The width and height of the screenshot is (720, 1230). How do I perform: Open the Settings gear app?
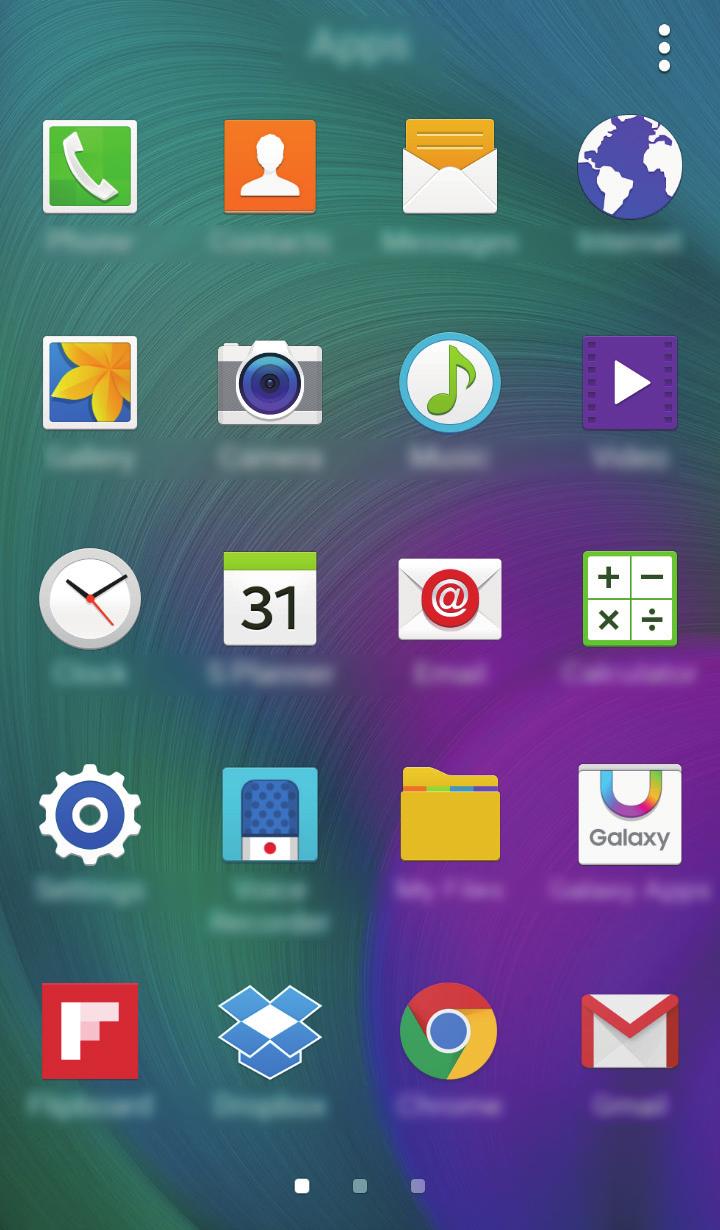[90, 815]
